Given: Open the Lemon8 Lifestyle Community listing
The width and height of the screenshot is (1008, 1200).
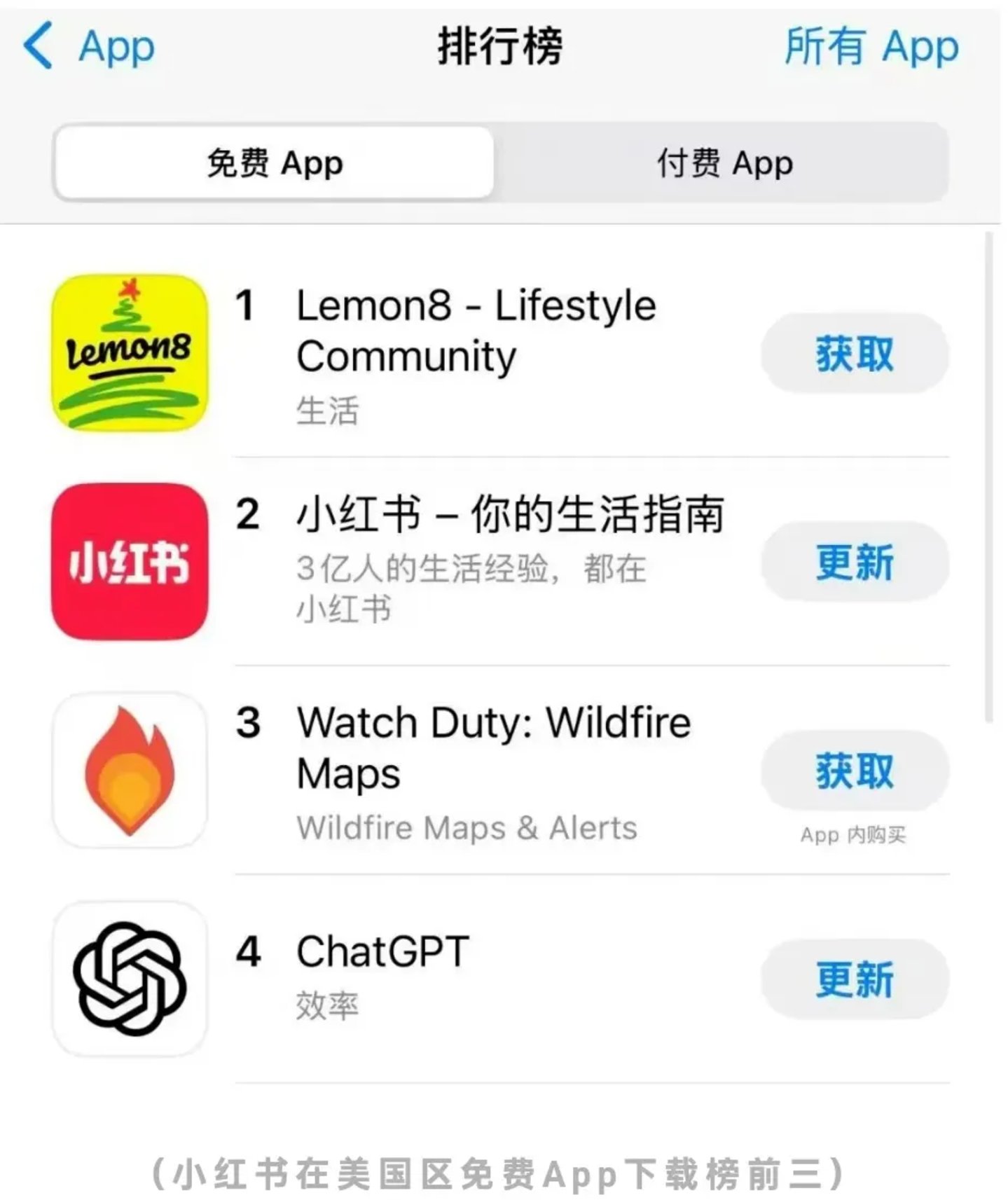Looking at the screenshot, I should coord(476,331).
